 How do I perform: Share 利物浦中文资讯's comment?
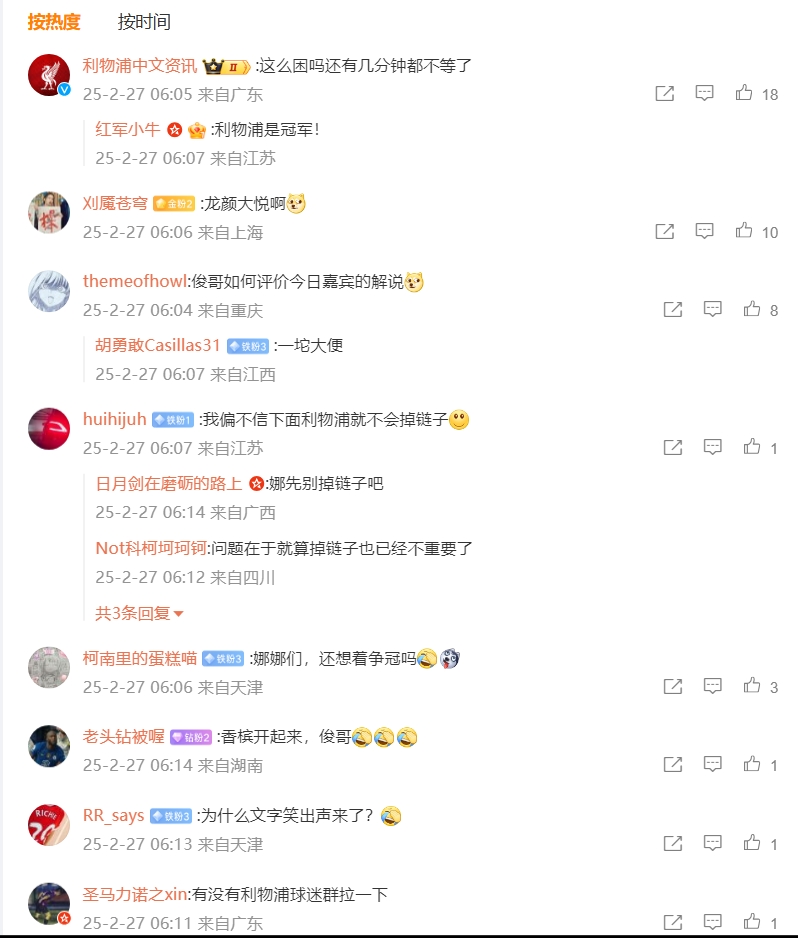[664, 93]
